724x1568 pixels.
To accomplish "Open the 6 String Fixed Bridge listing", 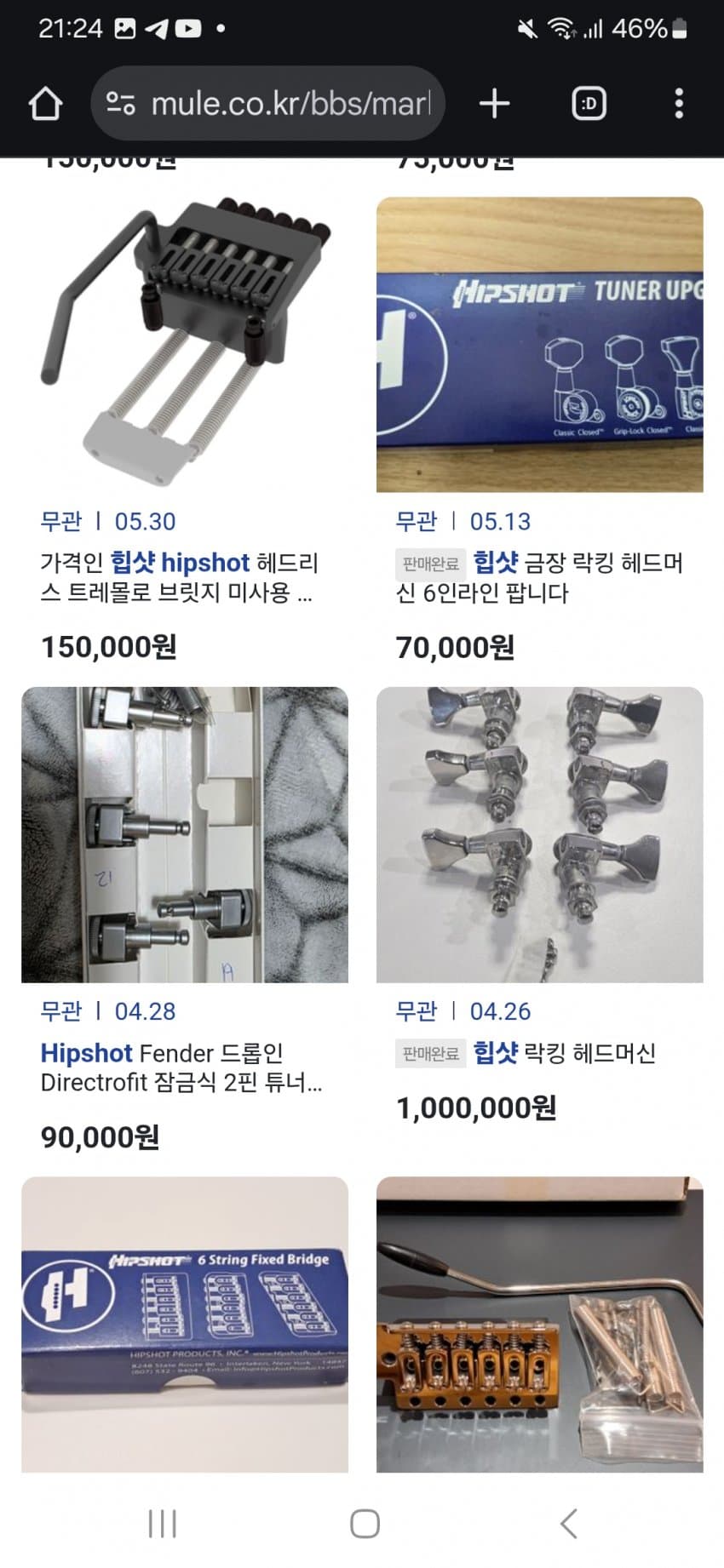I will click(185, 1324).
